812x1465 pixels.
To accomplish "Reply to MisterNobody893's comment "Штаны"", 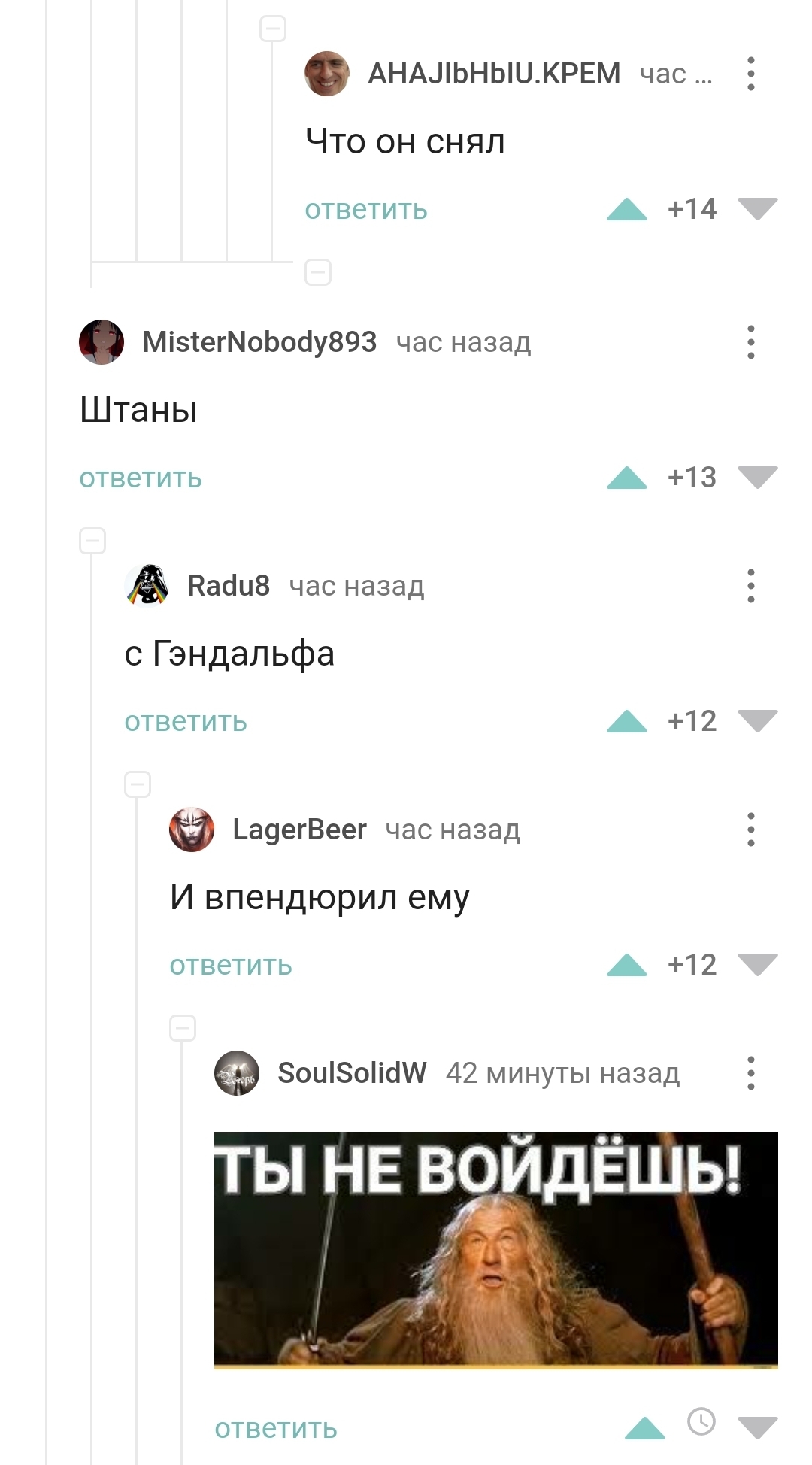I will 141,478.
